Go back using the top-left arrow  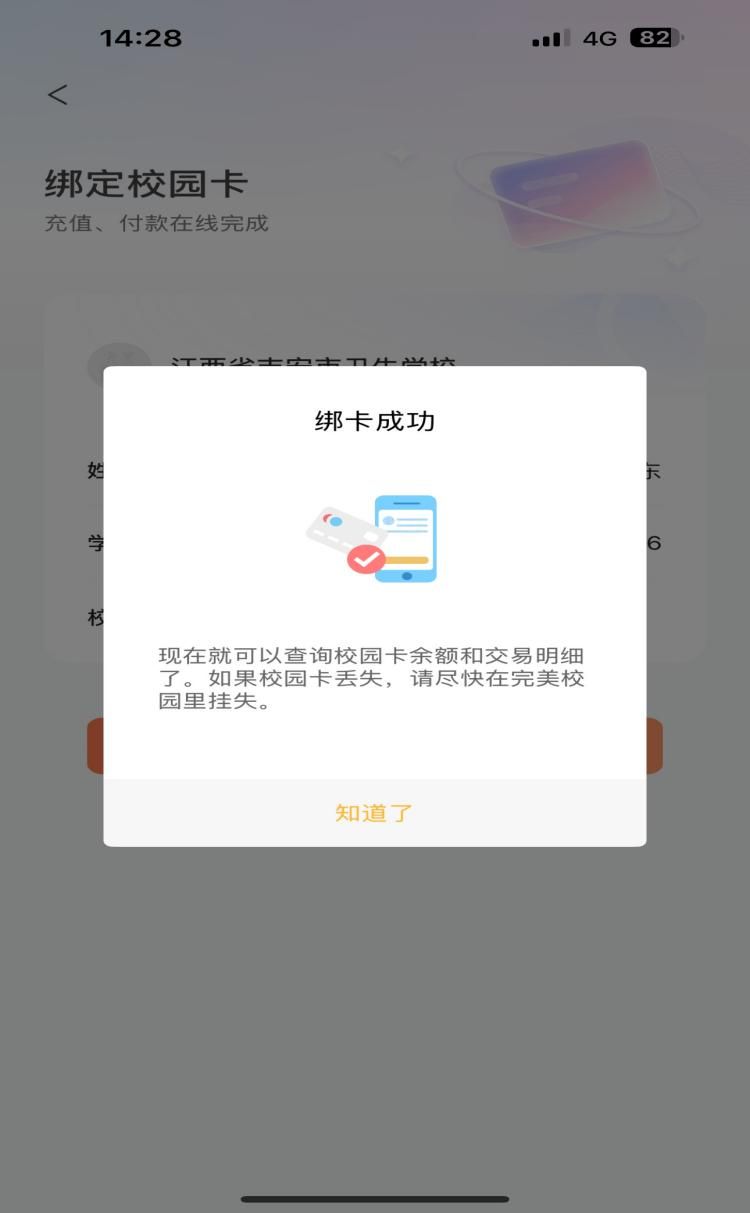point(58,95)
